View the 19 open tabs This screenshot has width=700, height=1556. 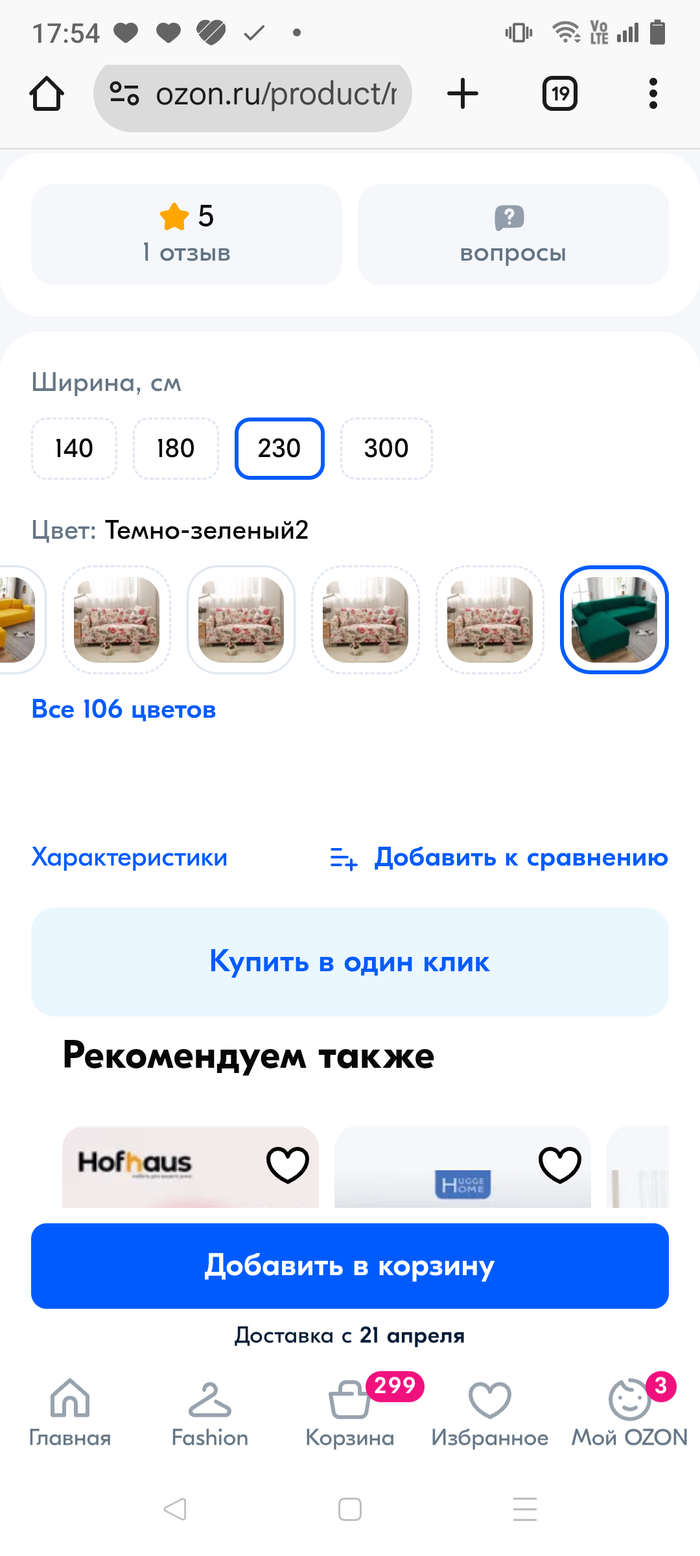tap(559, 95)
